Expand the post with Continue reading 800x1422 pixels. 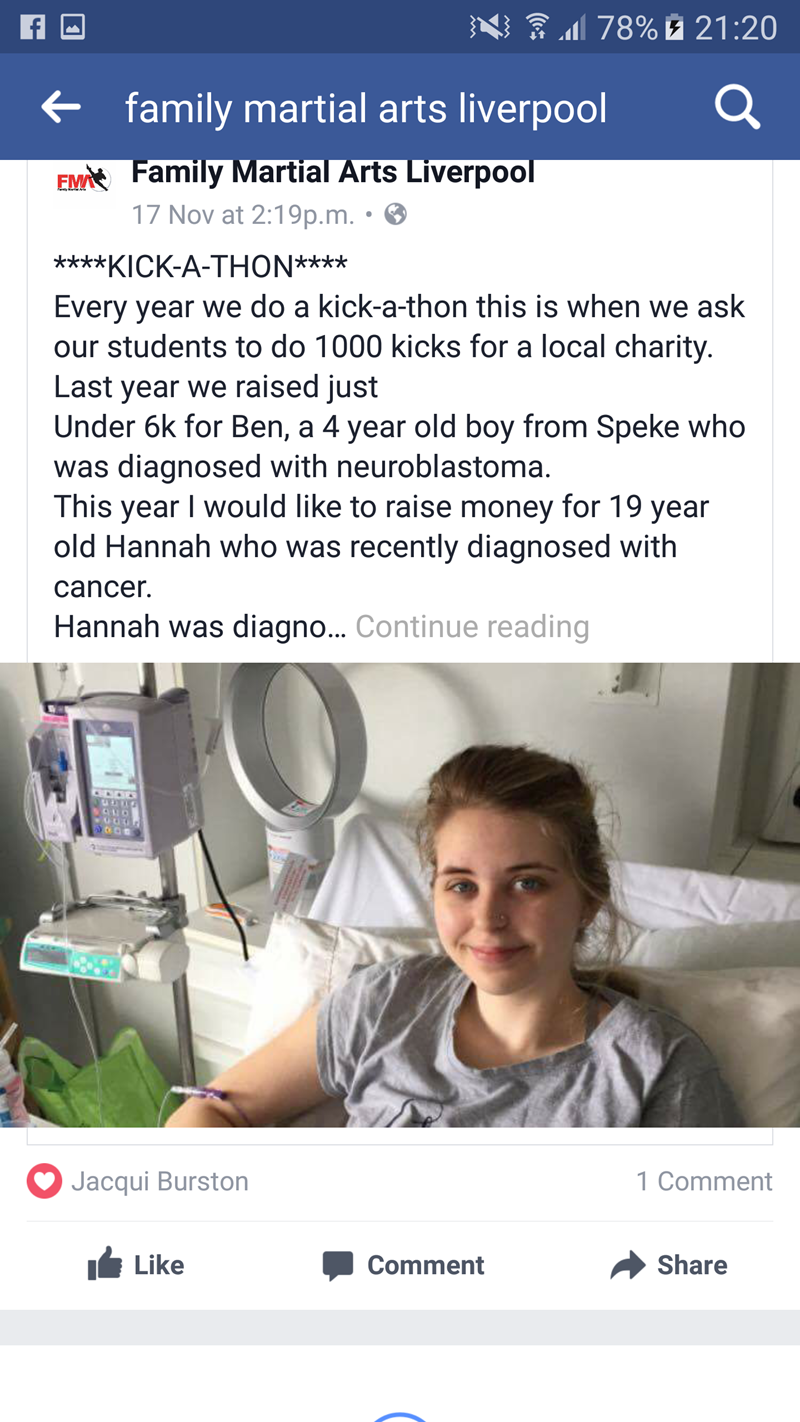472,626
